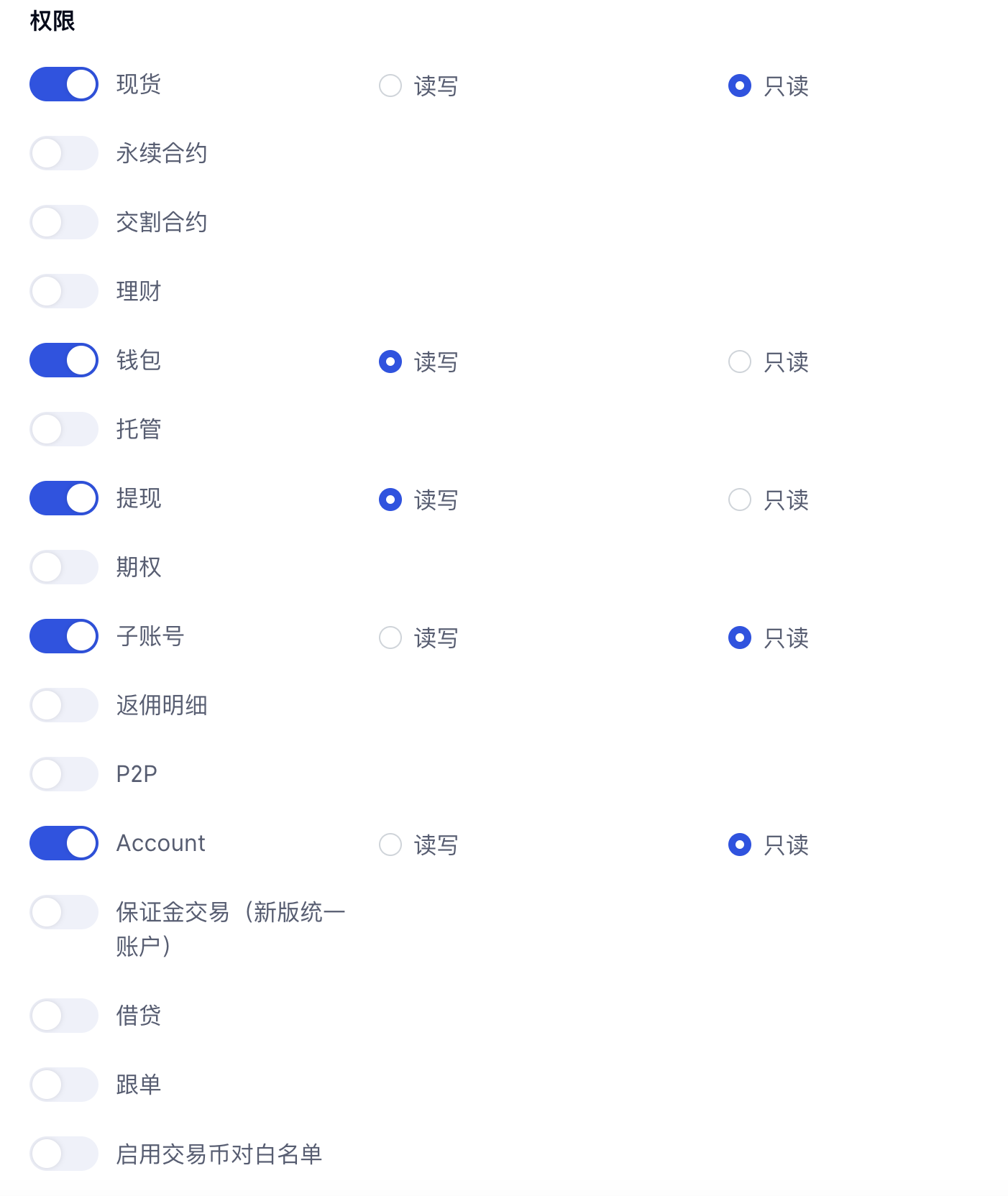
Task: Select 读写 for the 子账号 permission
Action: (x=390, y=638)
